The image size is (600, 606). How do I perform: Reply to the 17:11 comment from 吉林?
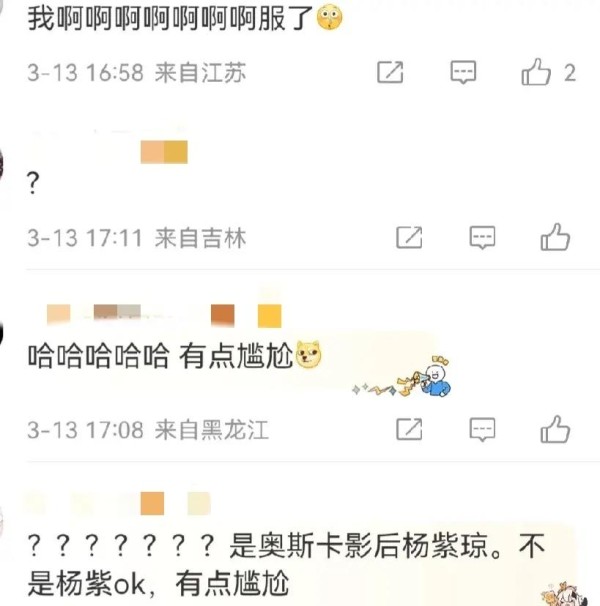pos(482,237)
